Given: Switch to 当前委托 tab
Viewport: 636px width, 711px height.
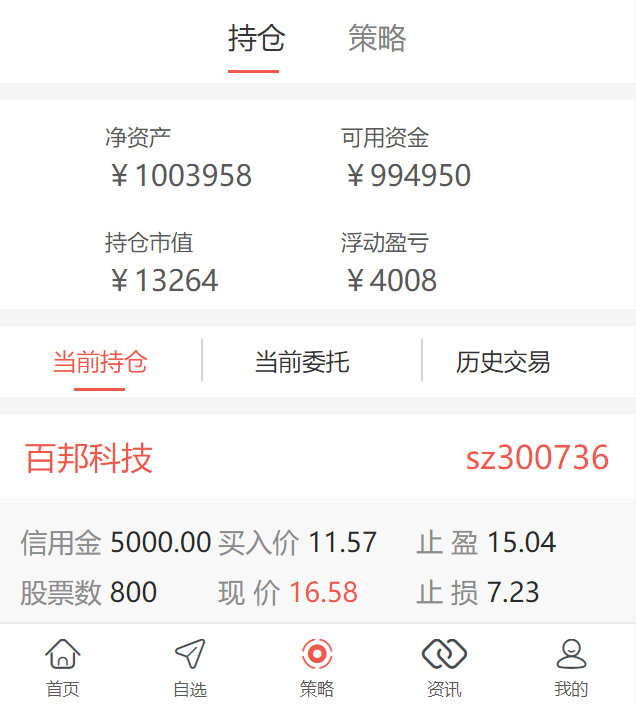Looking at the screenshot, I should 302,361.
